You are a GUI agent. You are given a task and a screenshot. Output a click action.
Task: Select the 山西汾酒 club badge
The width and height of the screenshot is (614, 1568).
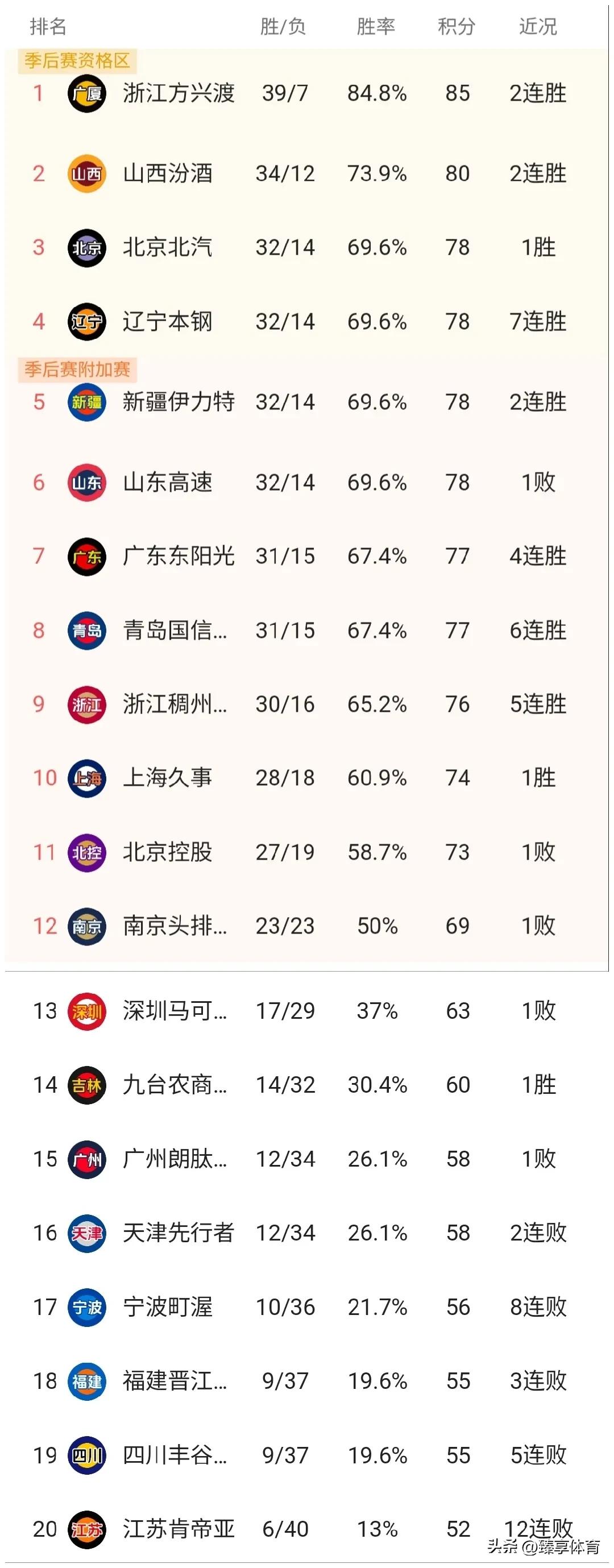click(86, 173)
